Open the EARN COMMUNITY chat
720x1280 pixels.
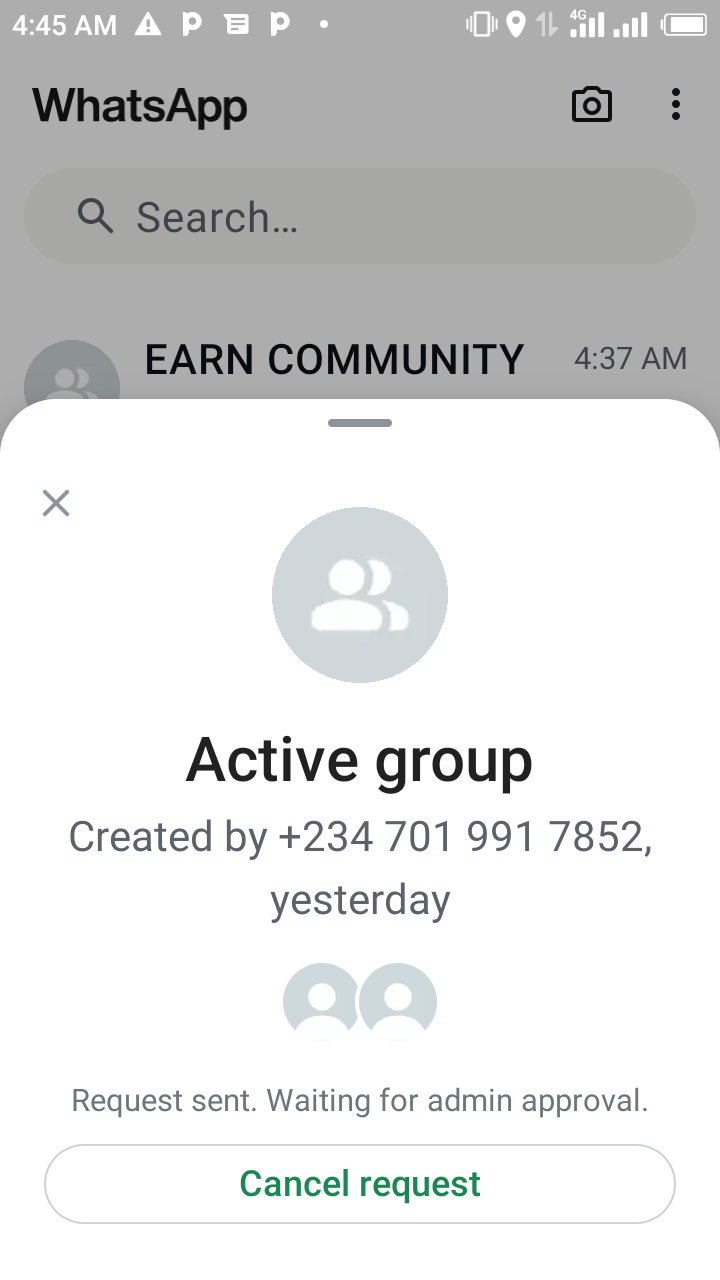[x=335, y=360]
